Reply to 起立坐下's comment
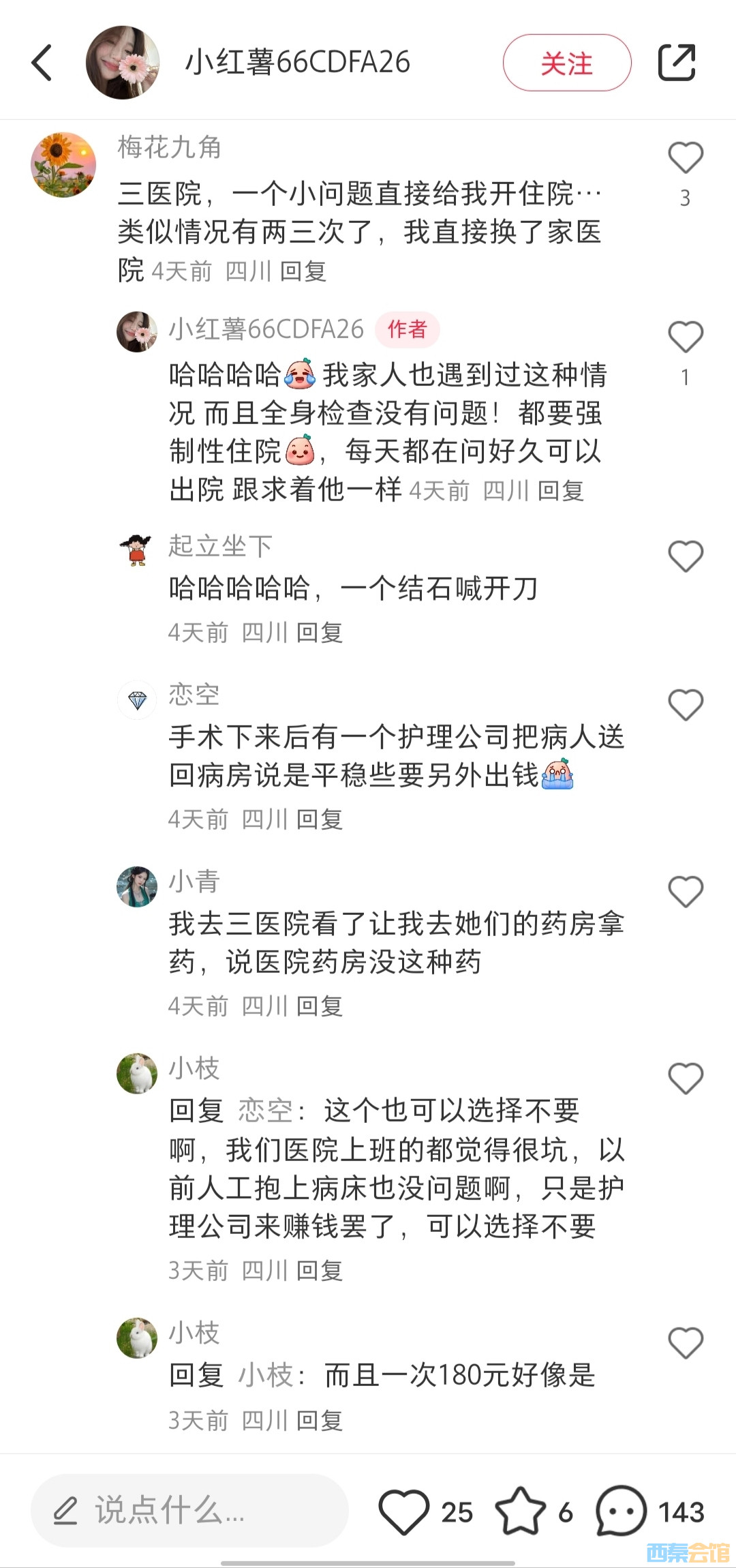The image size is (736, 1568). (320, 633)
